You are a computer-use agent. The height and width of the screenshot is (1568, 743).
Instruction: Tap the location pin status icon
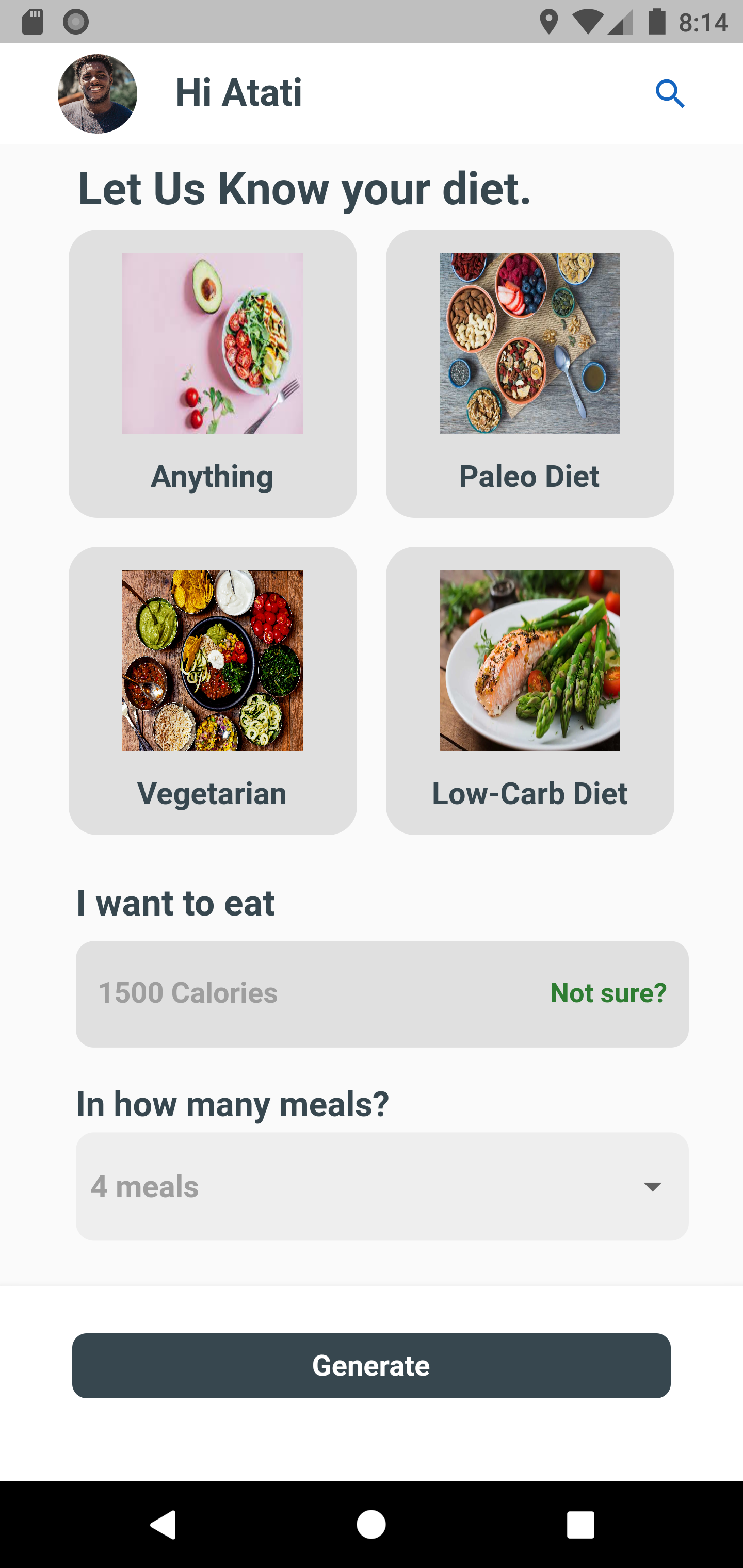(551, 22)
